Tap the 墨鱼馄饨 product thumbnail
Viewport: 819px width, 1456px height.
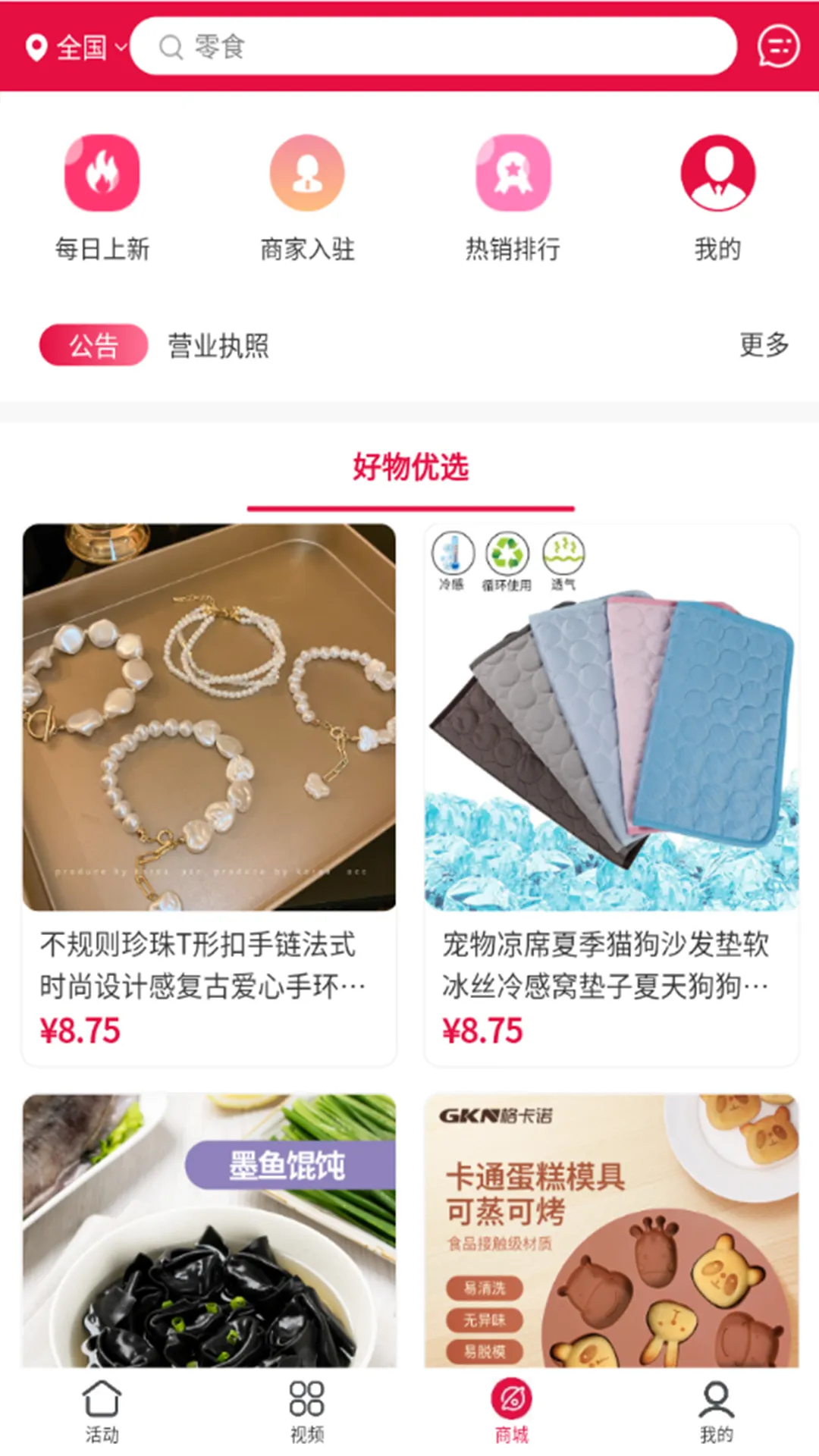point(209,1228)
